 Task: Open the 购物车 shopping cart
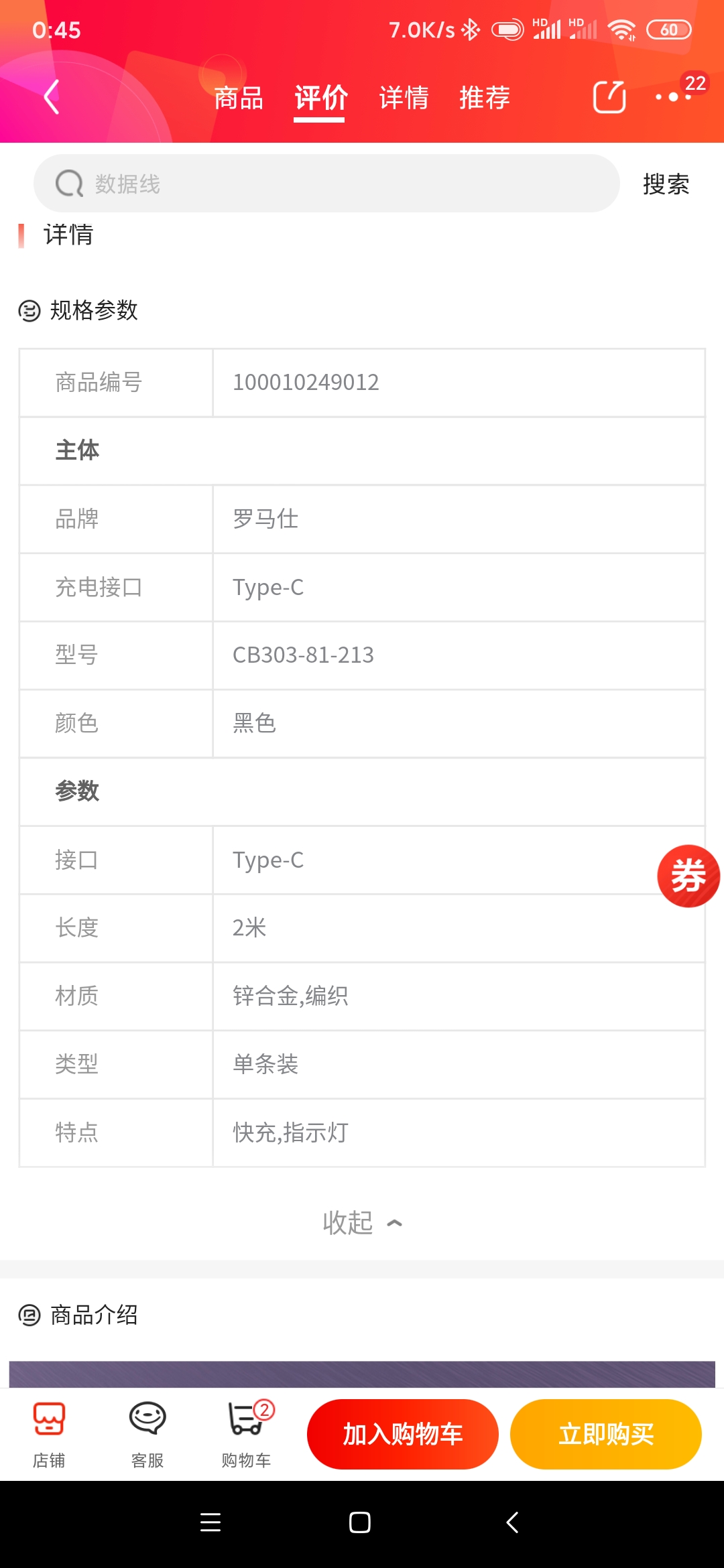pos(246,1434)
